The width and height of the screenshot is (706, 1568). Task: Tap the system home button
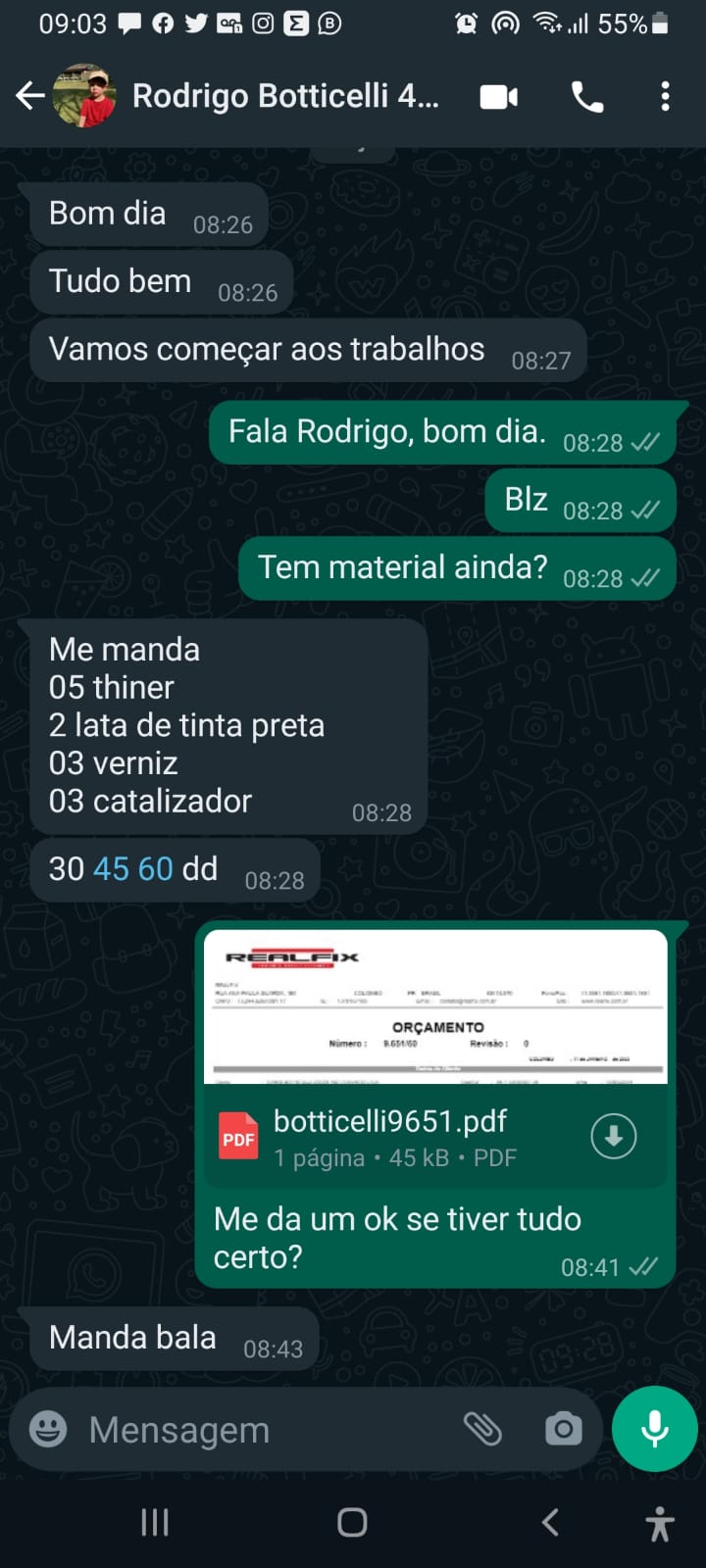[x=352, y=1522]
